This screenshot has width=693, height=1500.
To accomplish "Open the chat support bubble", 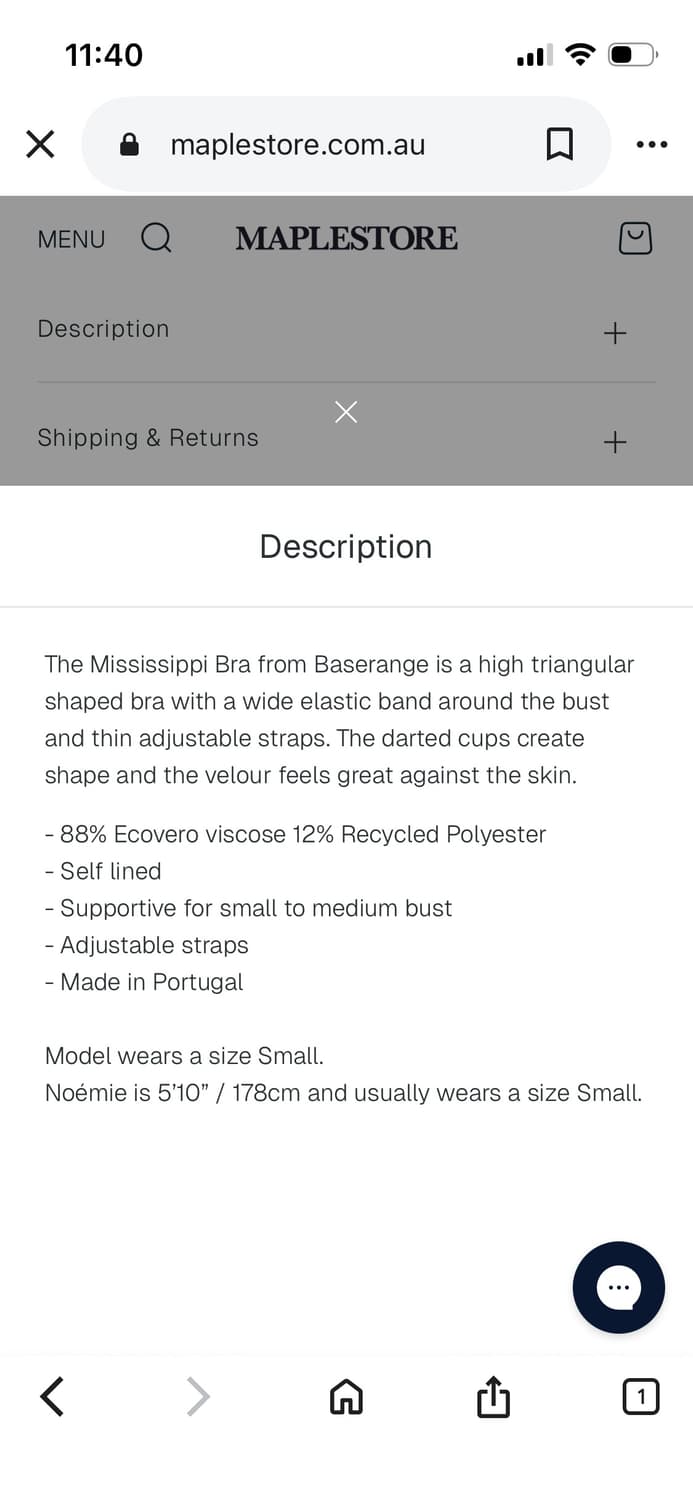I will point(619,1287).
